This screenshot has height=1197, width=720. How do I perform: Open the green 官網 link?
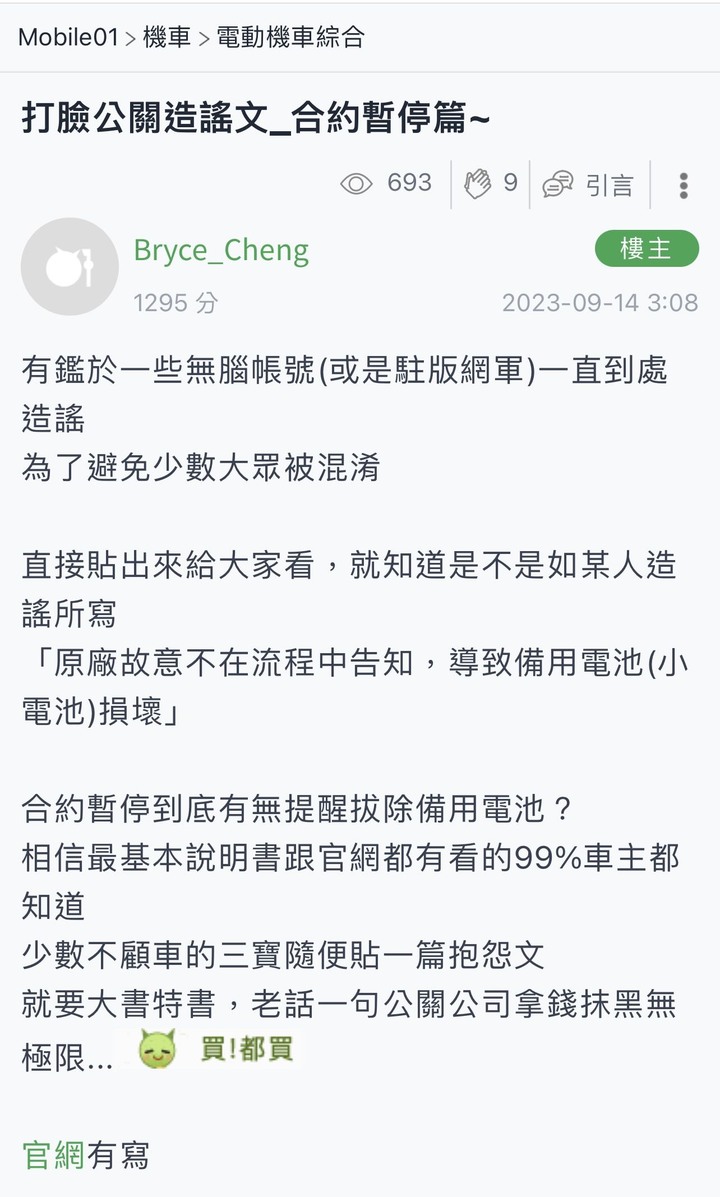[x=53, y=1154]
